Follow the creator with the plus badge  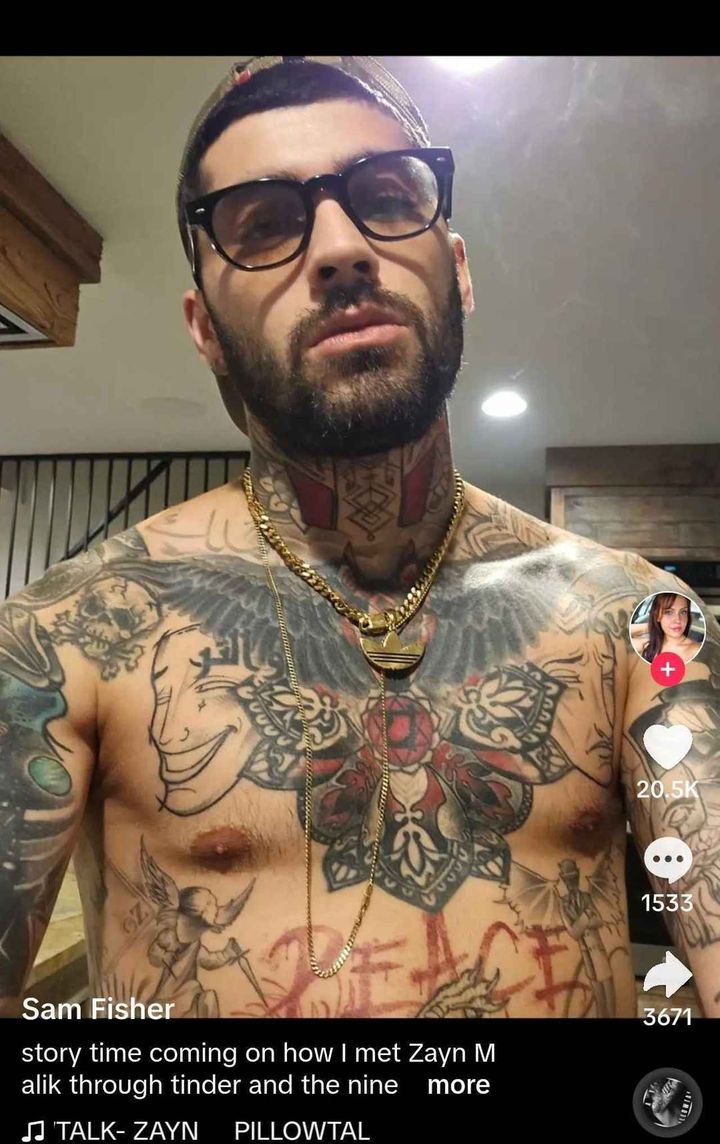[667, 670]
